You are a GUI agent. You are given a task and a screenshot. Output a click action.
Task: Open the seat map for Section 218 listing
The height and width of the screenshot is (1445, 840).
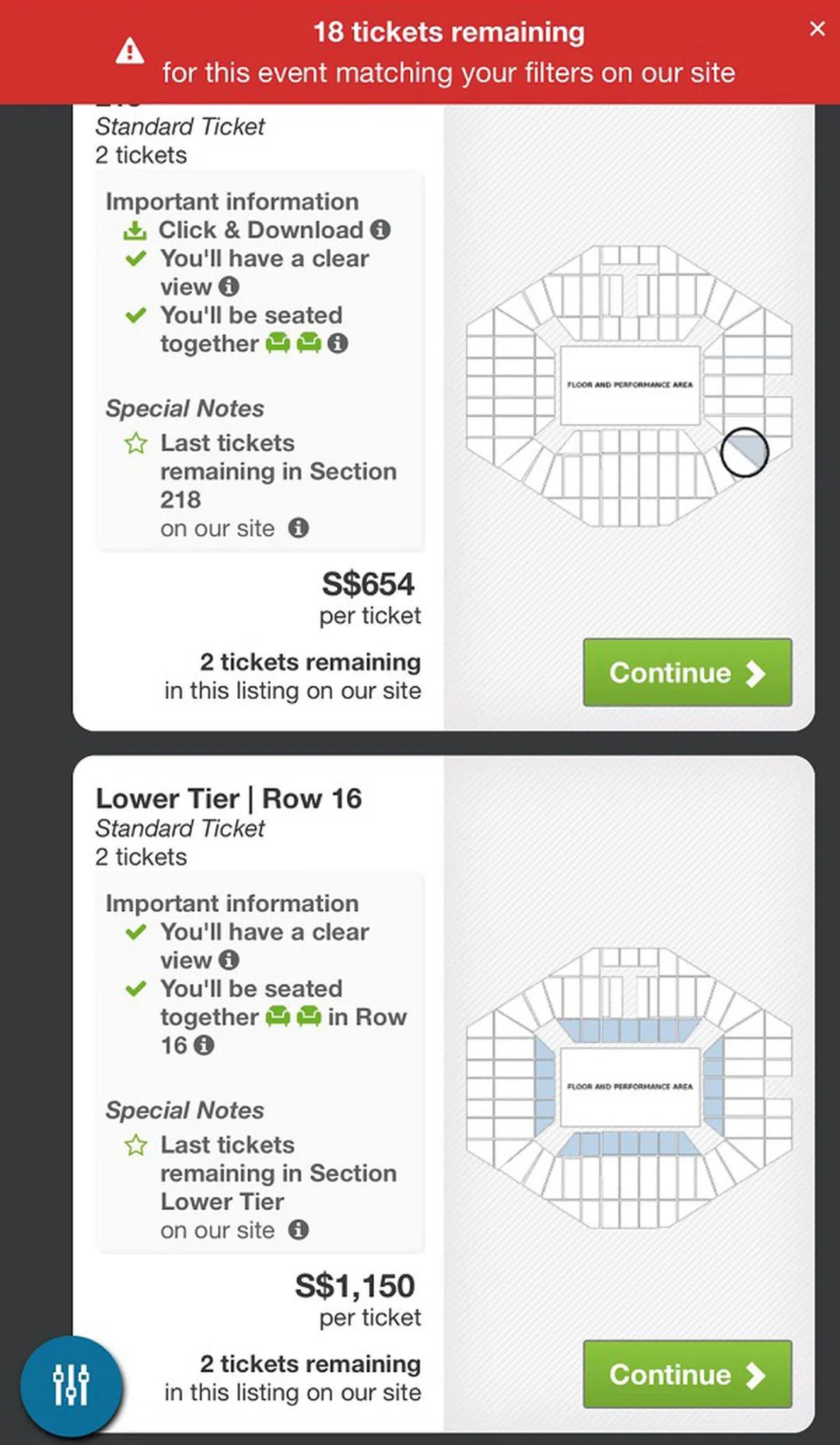click(629, 385)
